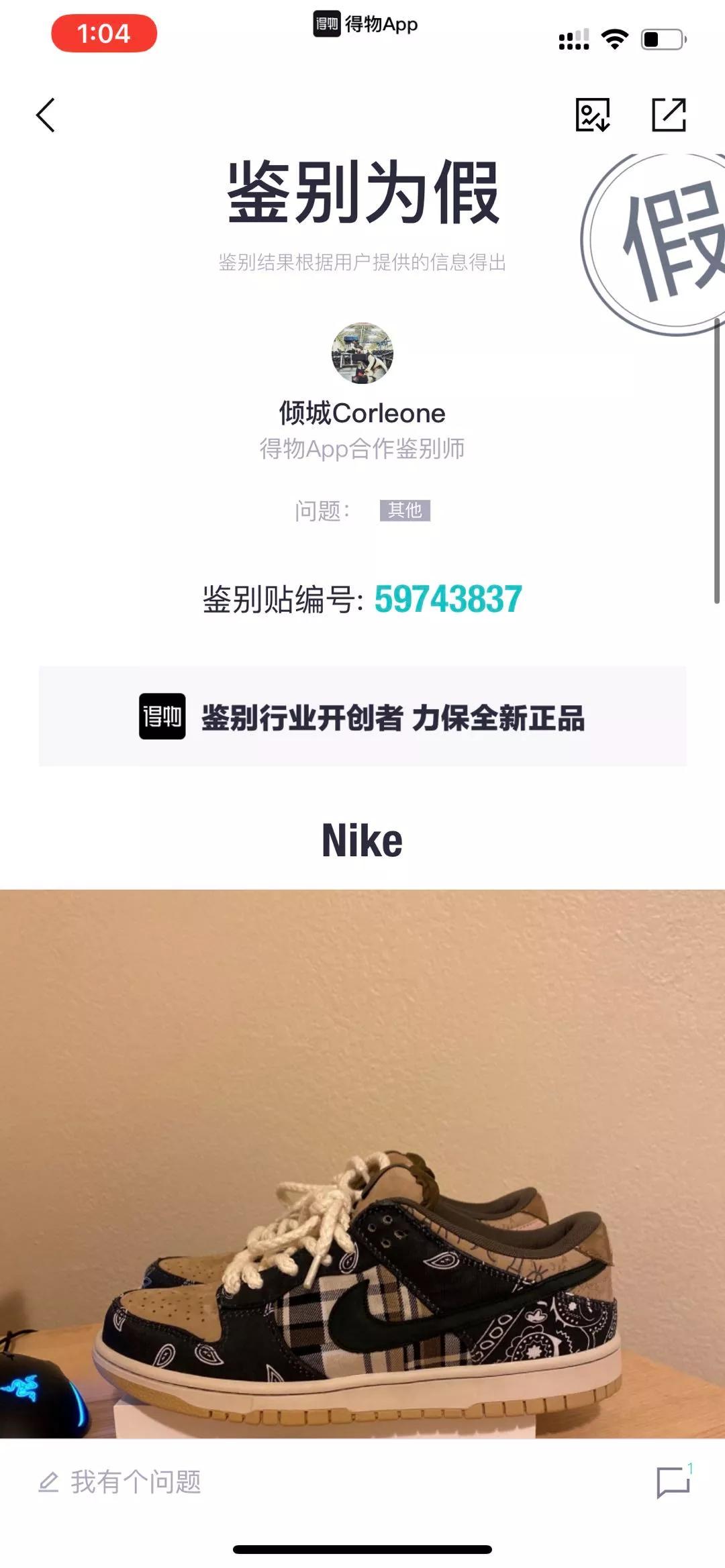This screenshot has width=725, height=1568.
Task: Tap the username 倾城Corleone
Action: point(362,413)
